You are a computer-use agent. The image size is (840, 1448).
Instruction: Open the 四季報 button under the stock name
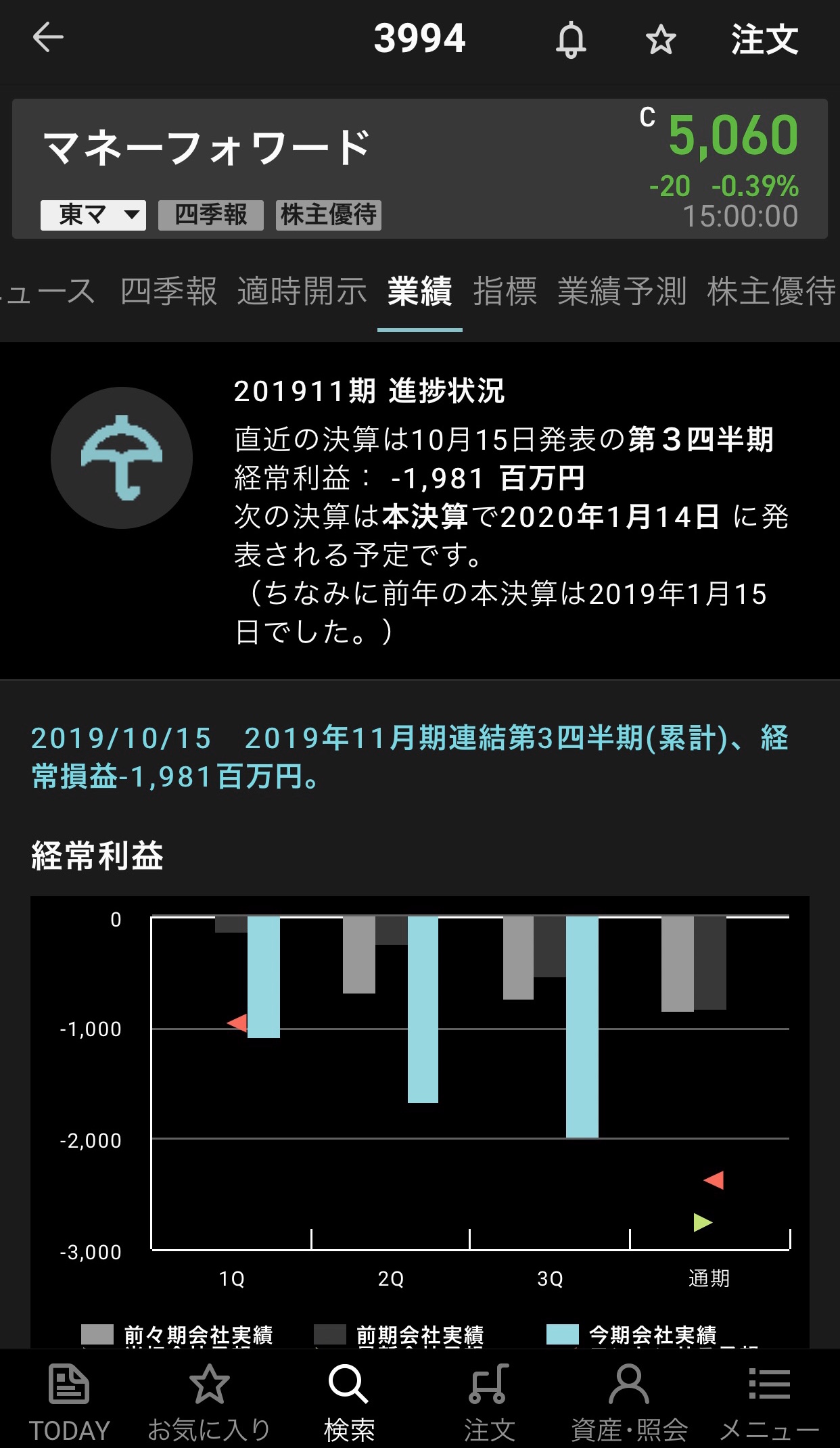(x=210, y=215)
